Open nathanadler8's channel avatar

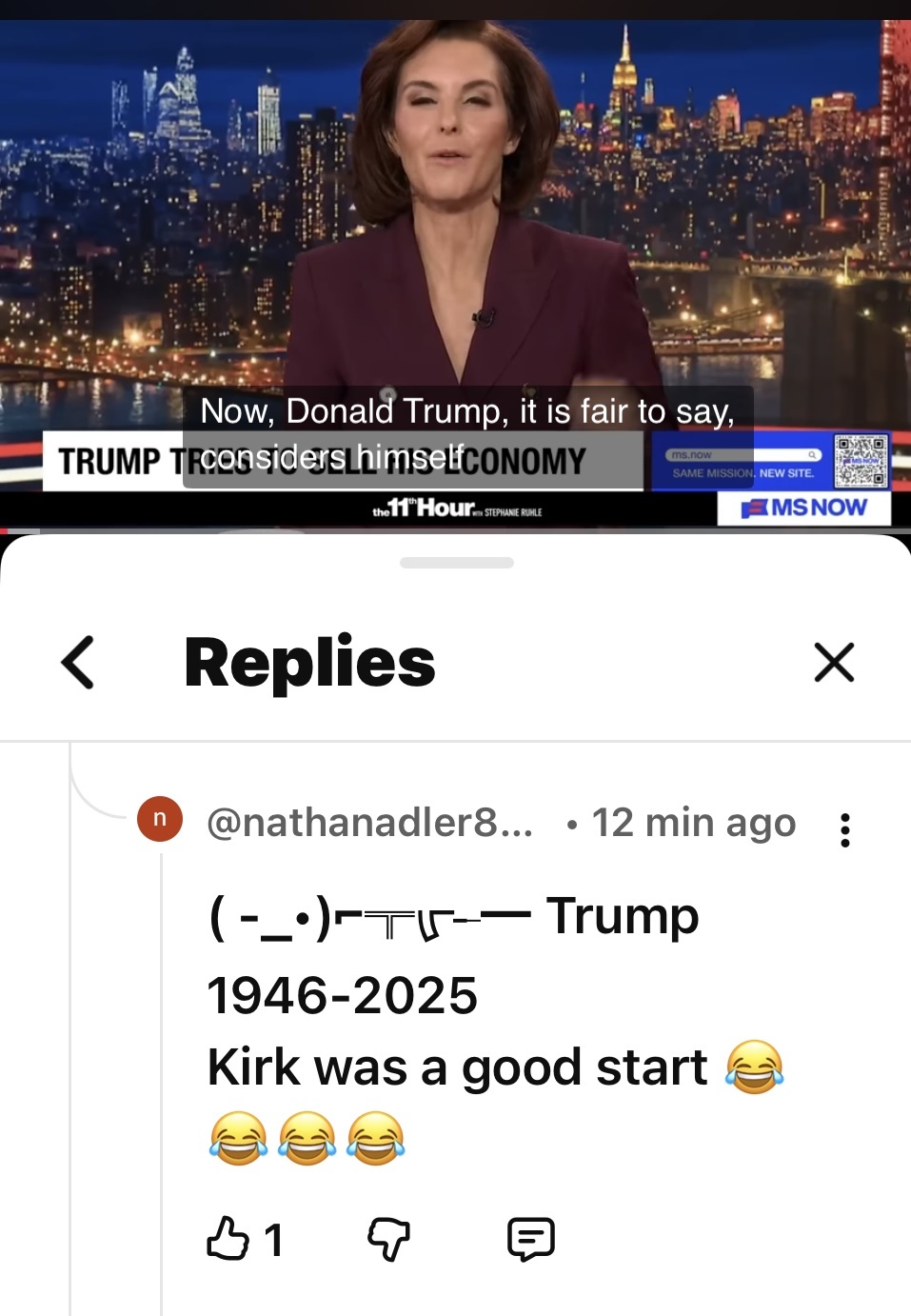pyautogui.click(x=160, y=819)
